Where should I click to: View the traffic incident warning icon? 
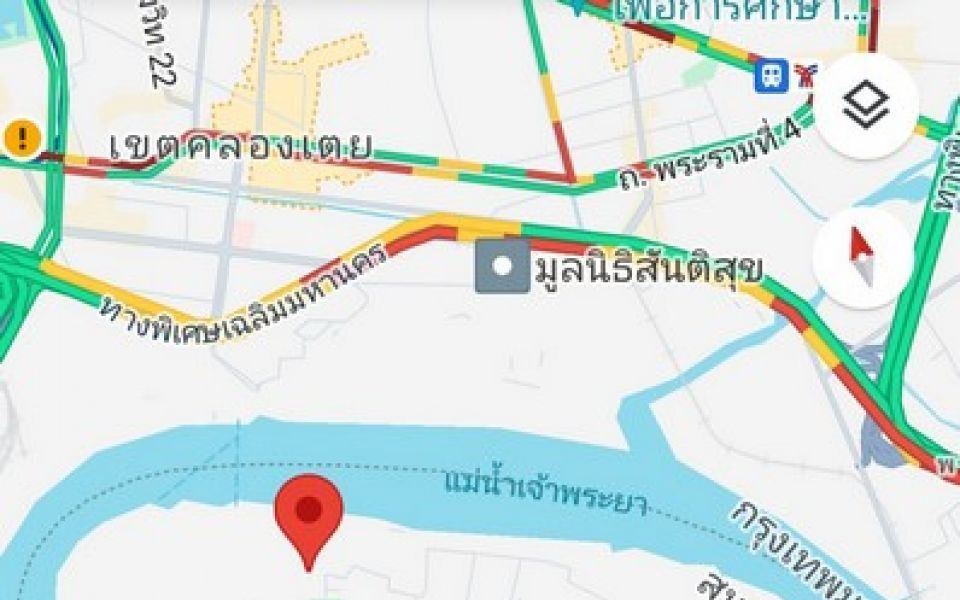click(21, 137)
